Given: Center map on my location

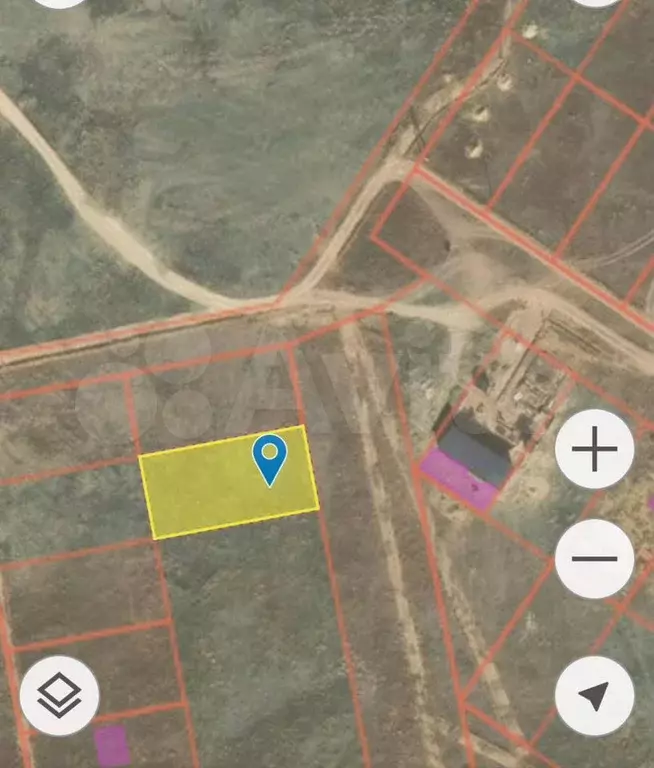Looking at the screenshot, I should pos(594,696).
